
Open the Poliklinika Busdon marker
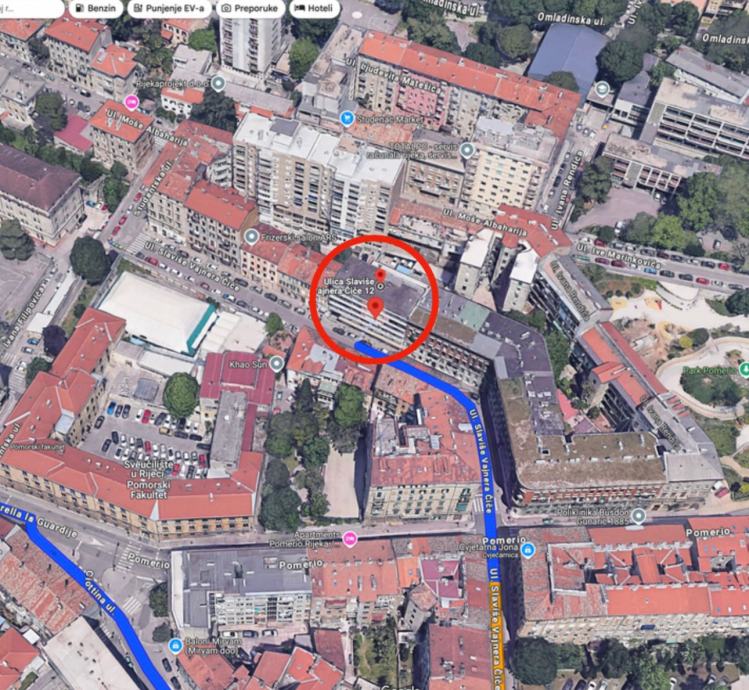(x=638, y=516)
